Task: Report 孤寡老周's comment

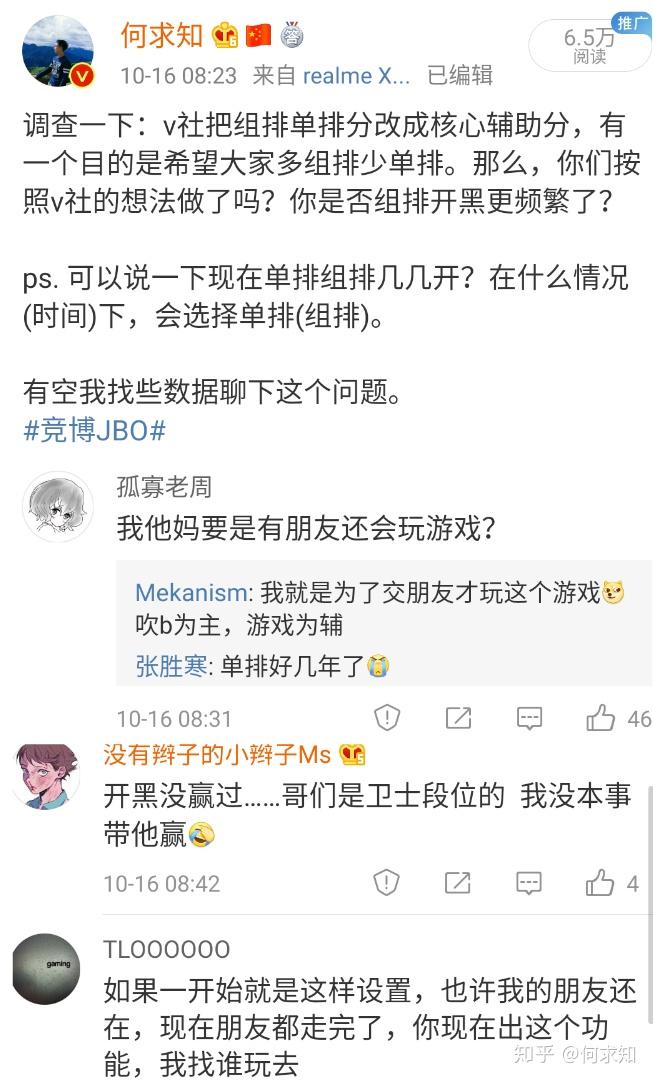Action: tap(387, 718)
